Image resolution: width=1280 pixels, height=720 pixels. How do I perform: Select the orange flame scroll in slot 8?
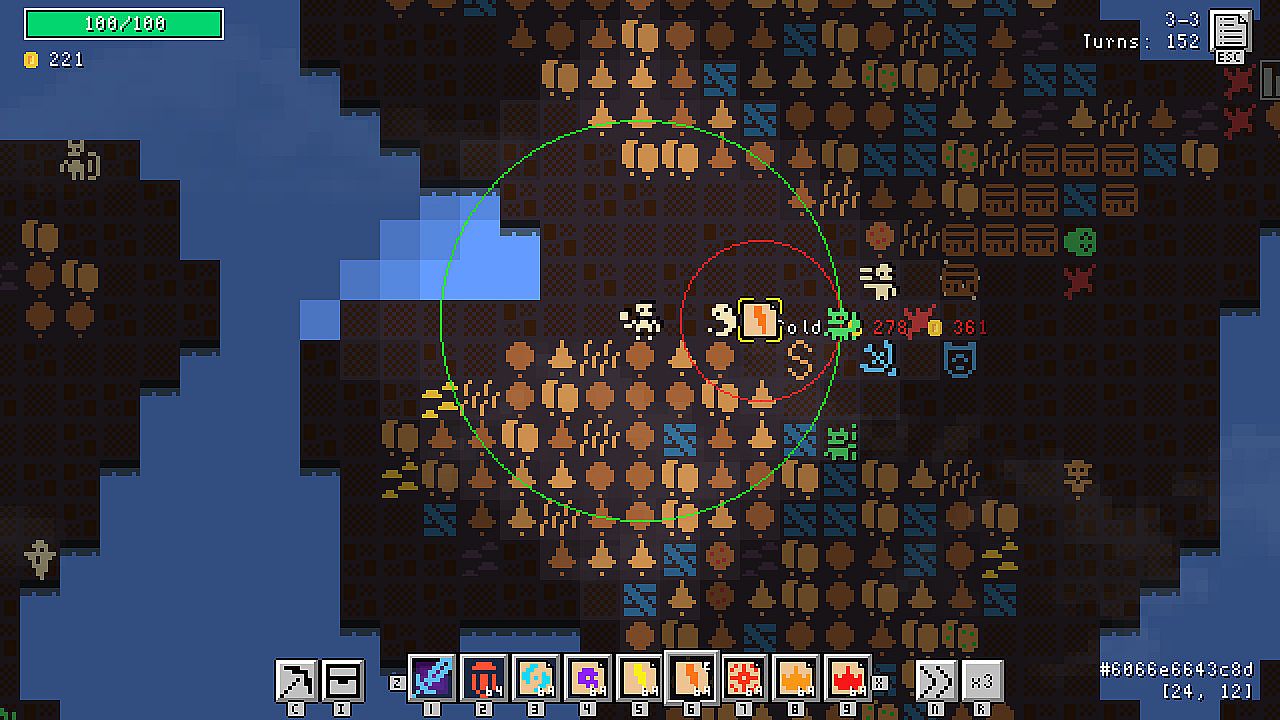[796, 678]
